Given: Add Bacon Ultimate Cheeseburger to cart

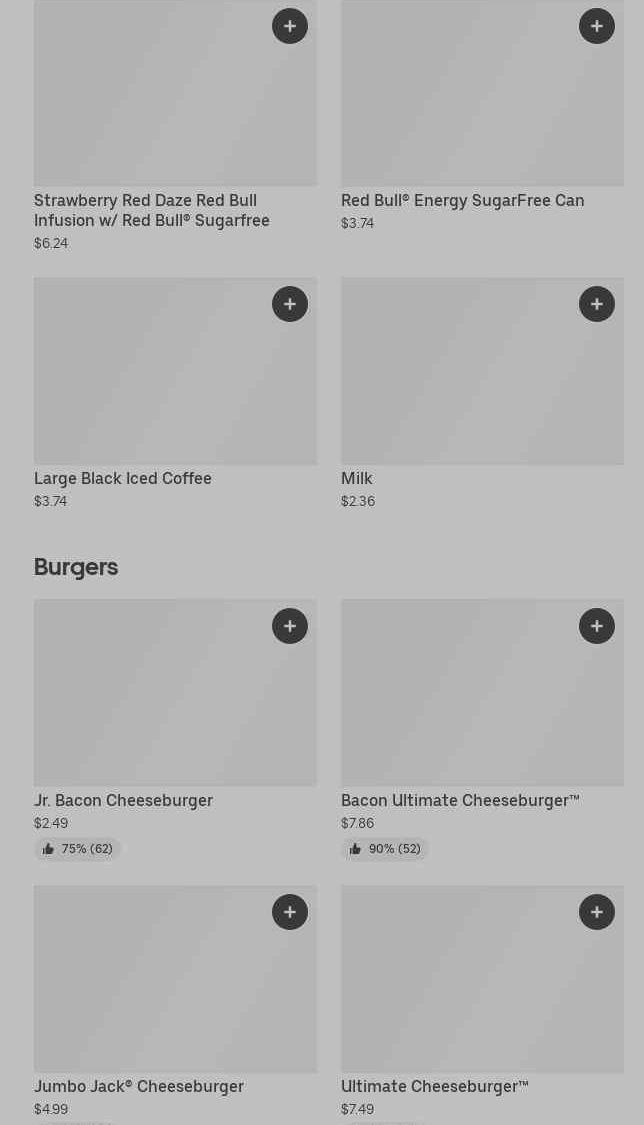Looking at the screenshot, I should [x=597, y=626].
